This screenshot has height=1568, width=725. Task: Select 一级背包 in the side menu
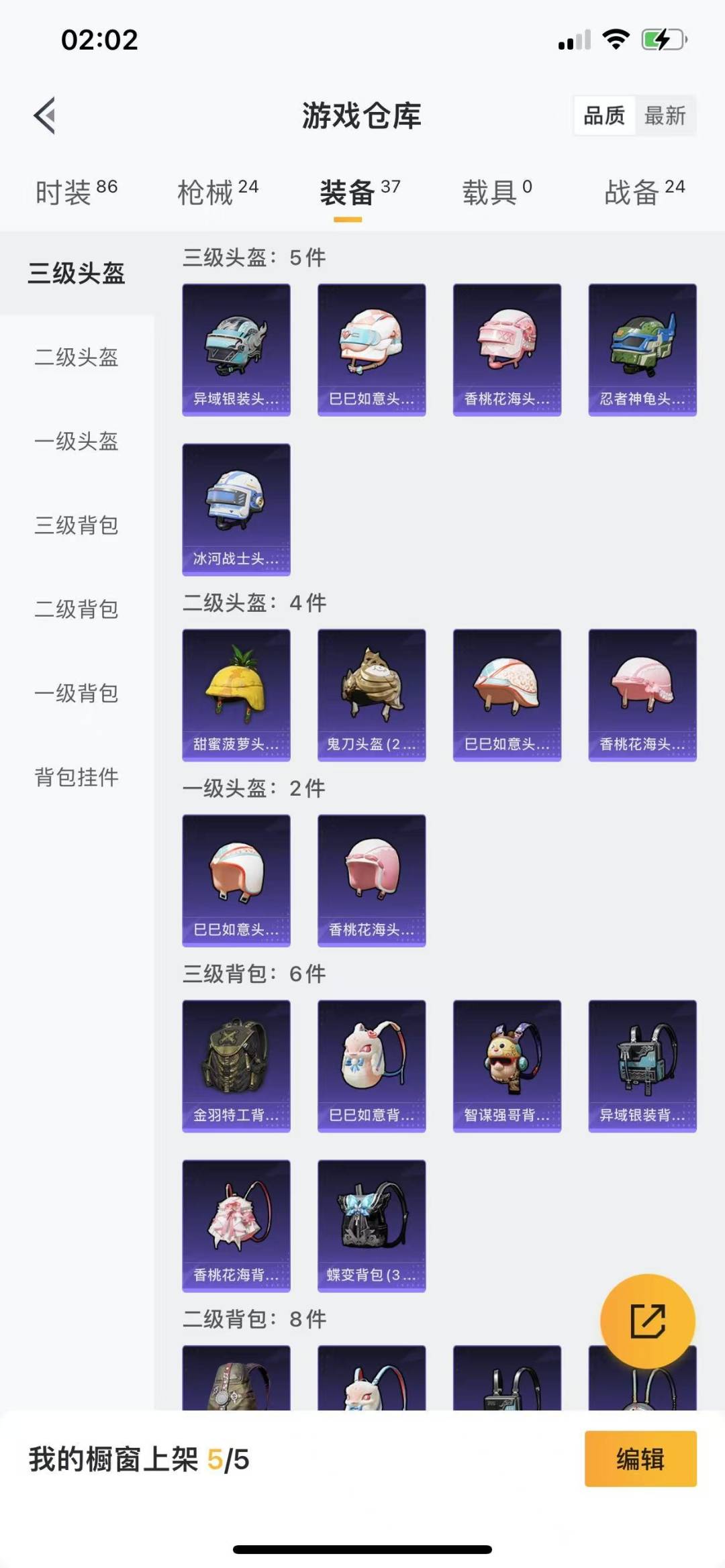(x=77, y=692)
